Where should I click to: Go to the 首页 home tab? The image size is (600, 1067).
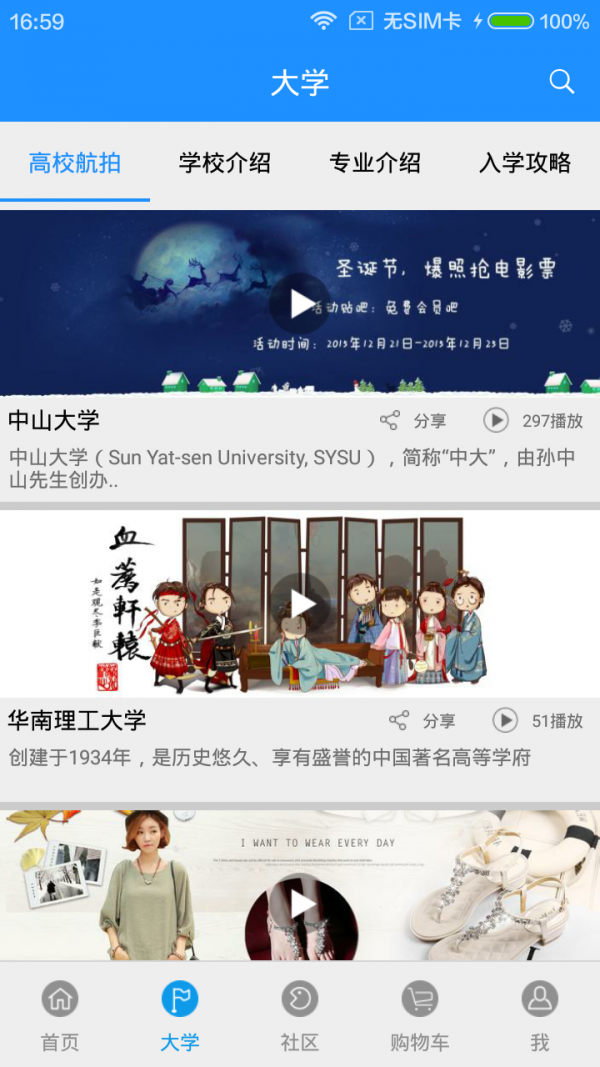[x=60, y=1015]
